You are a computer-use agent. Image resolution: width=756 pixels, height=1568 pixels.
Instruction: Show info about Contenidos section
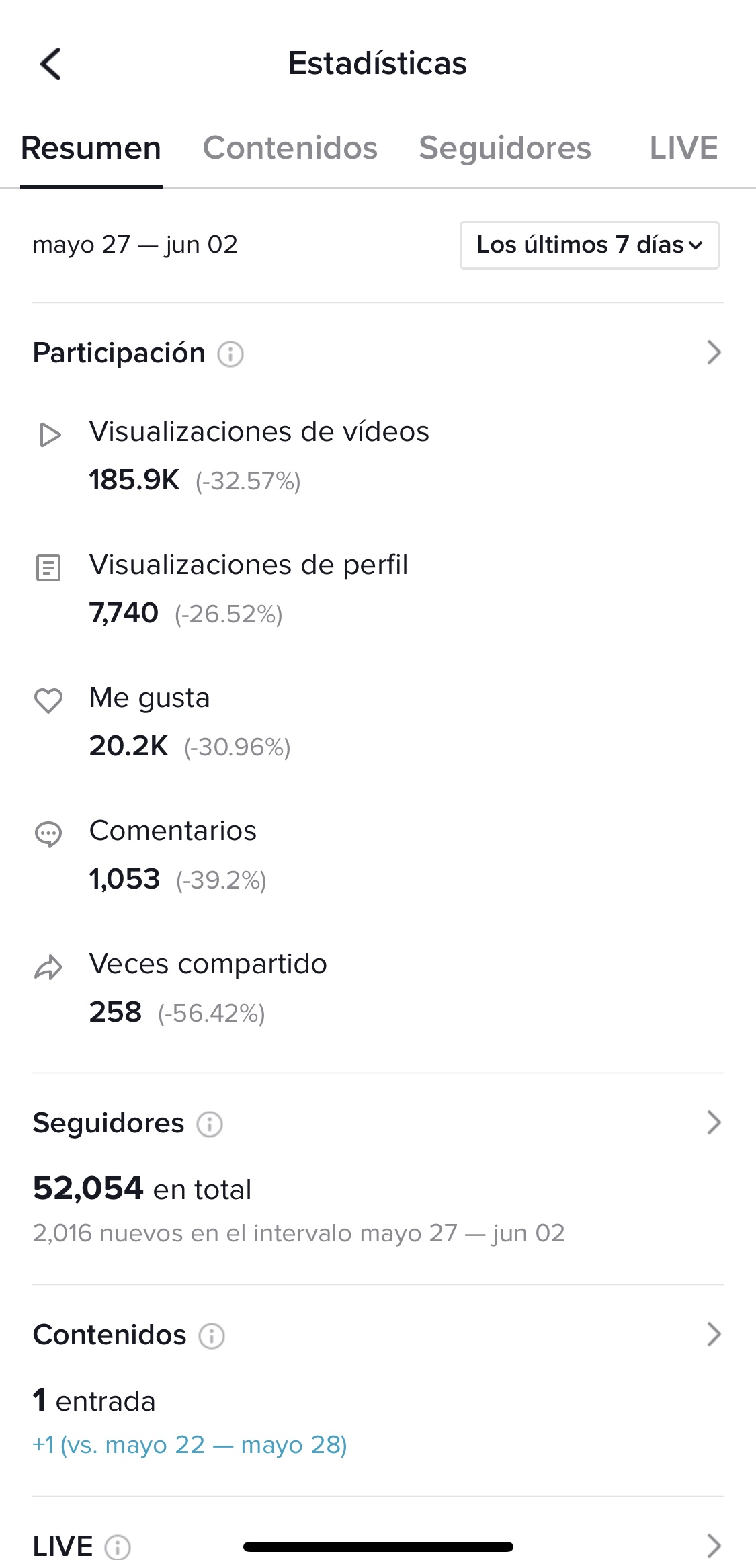(x=212, y=1335)
